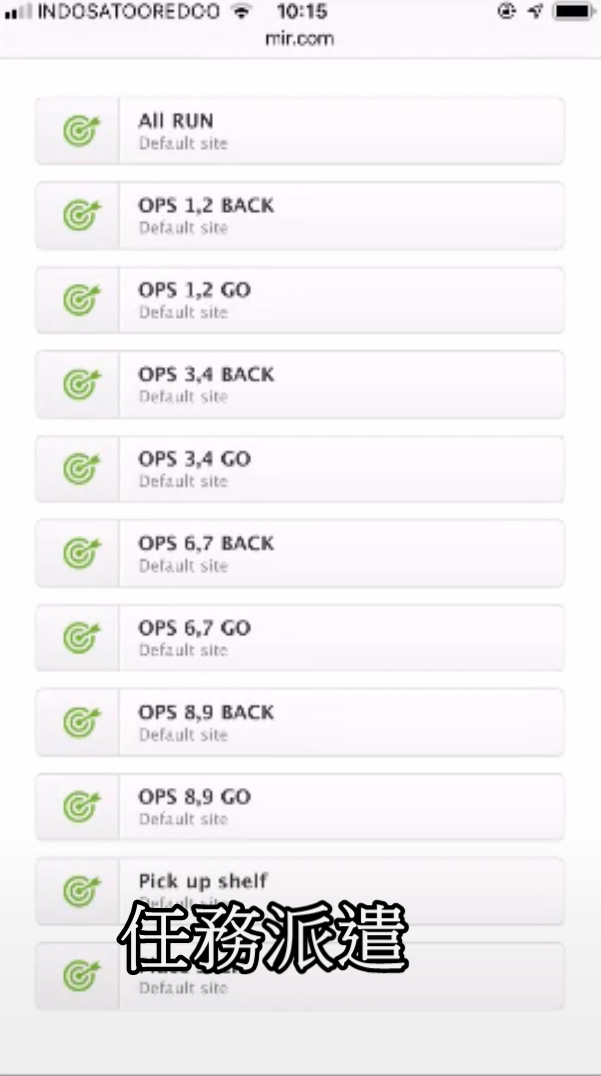The height and width of the screenshot is (1076, 601).
Task: Queue the OPS 6,7 BACK mission
Action: coord(300,553)
